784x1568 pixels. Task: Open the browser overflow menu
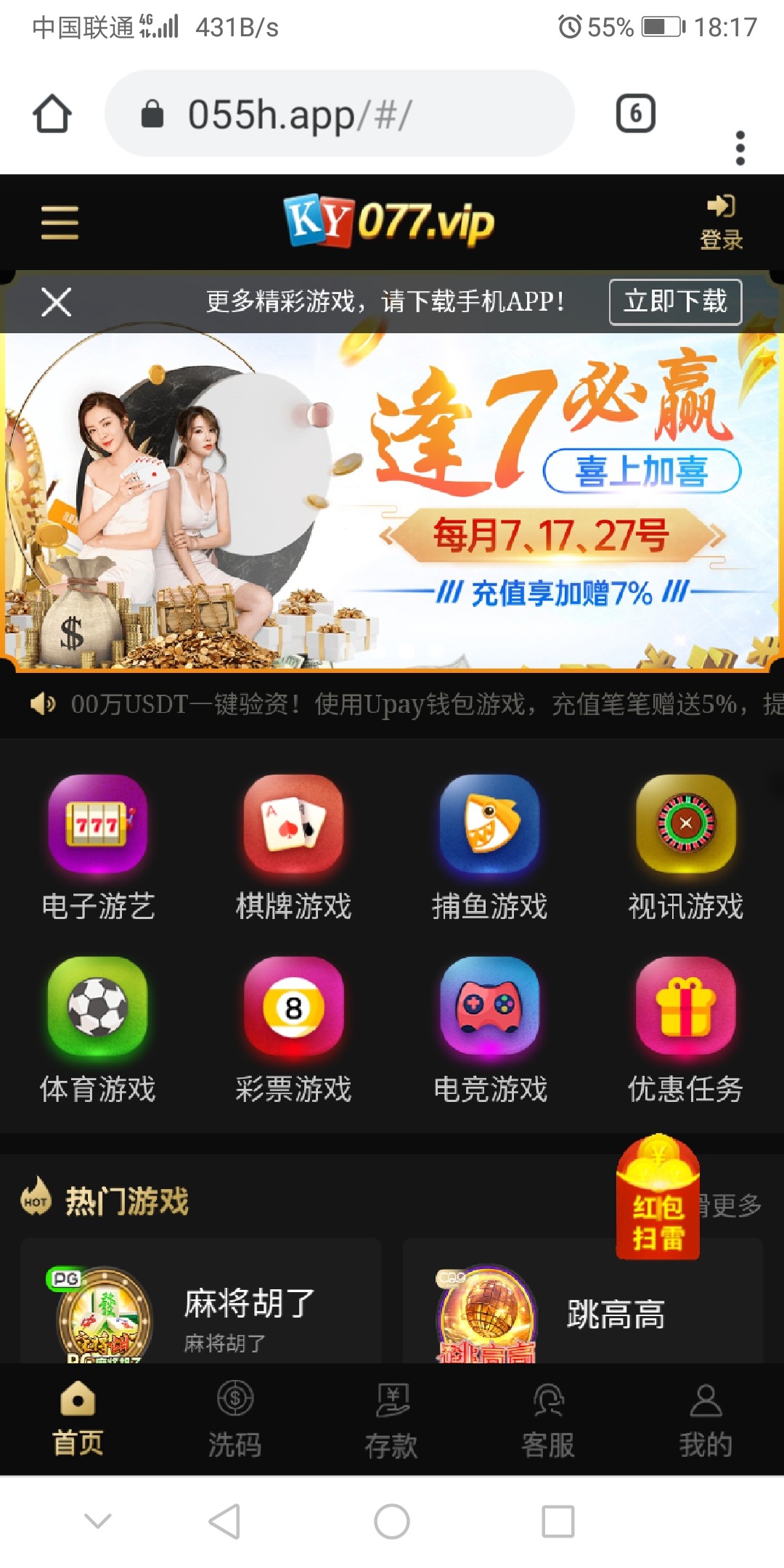(x=740, y=148)
